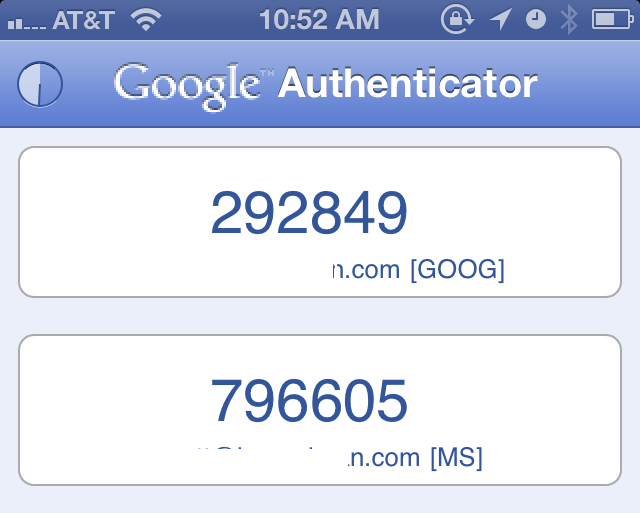This screenshot has height=513, width=640.
Task: Select the 796605 code for the MS account
Action: tap(309, 400)
